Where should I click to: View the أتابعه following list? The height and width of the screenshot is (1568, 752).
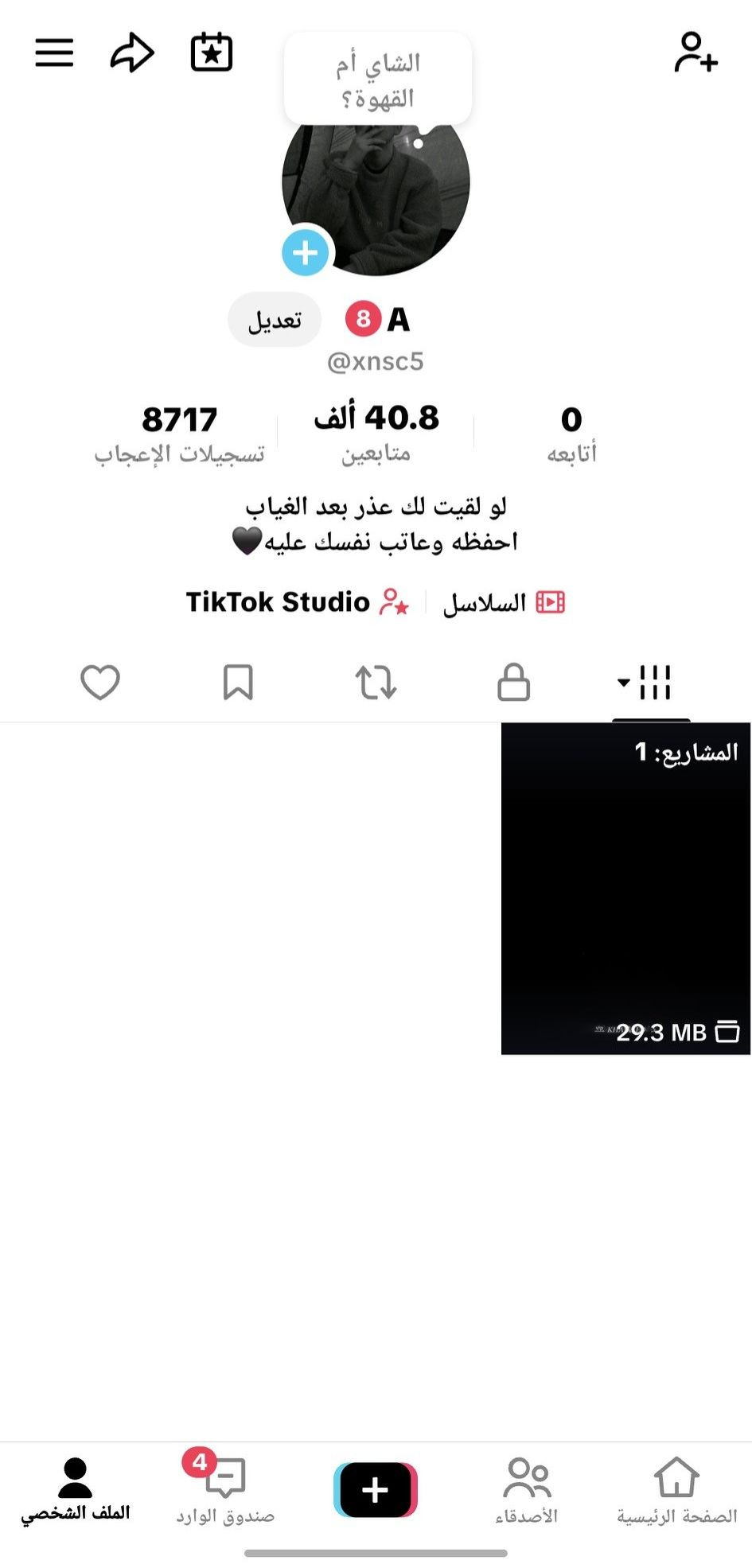(x=571, y=433)
